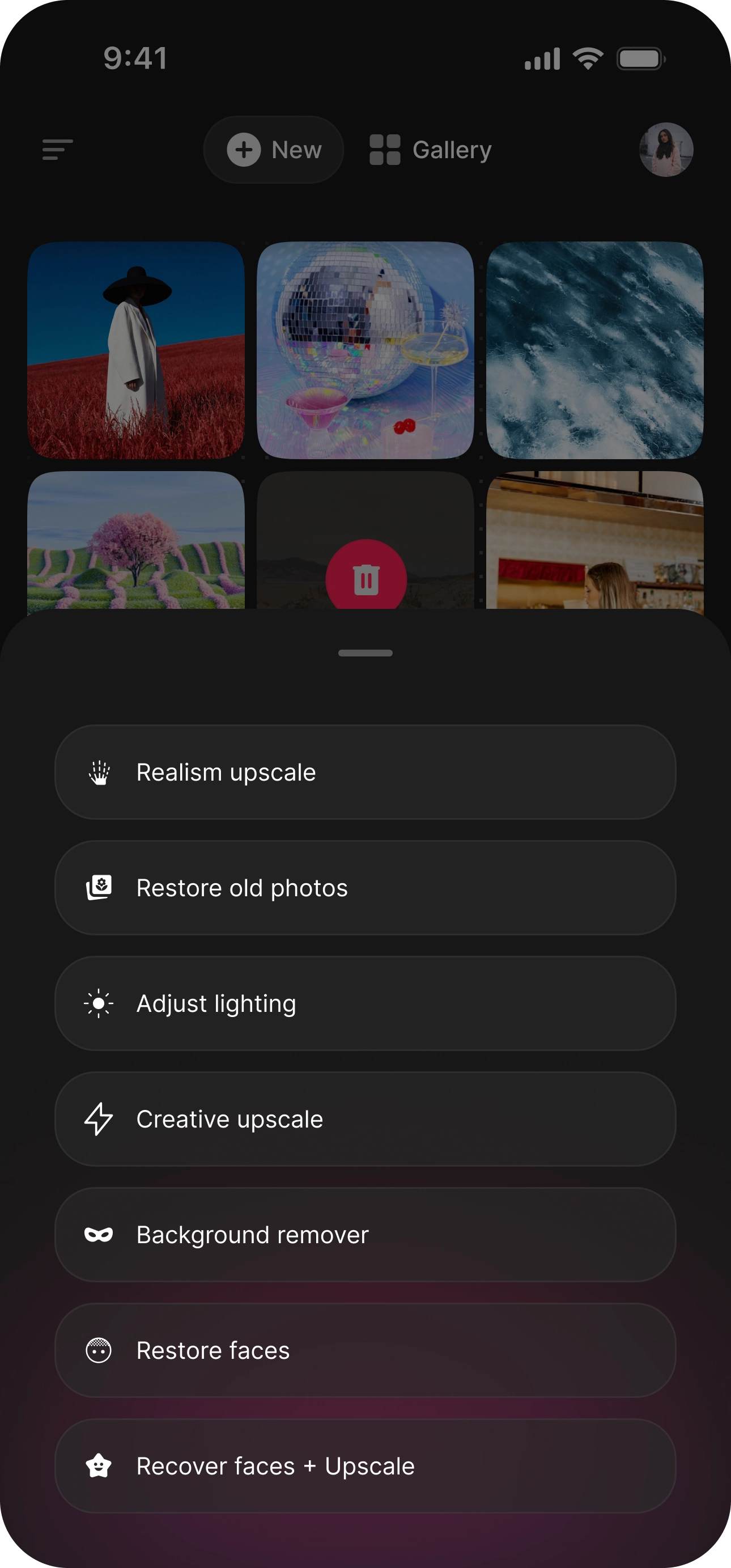
Task: Choose Restore old photos
Action: 365,888
